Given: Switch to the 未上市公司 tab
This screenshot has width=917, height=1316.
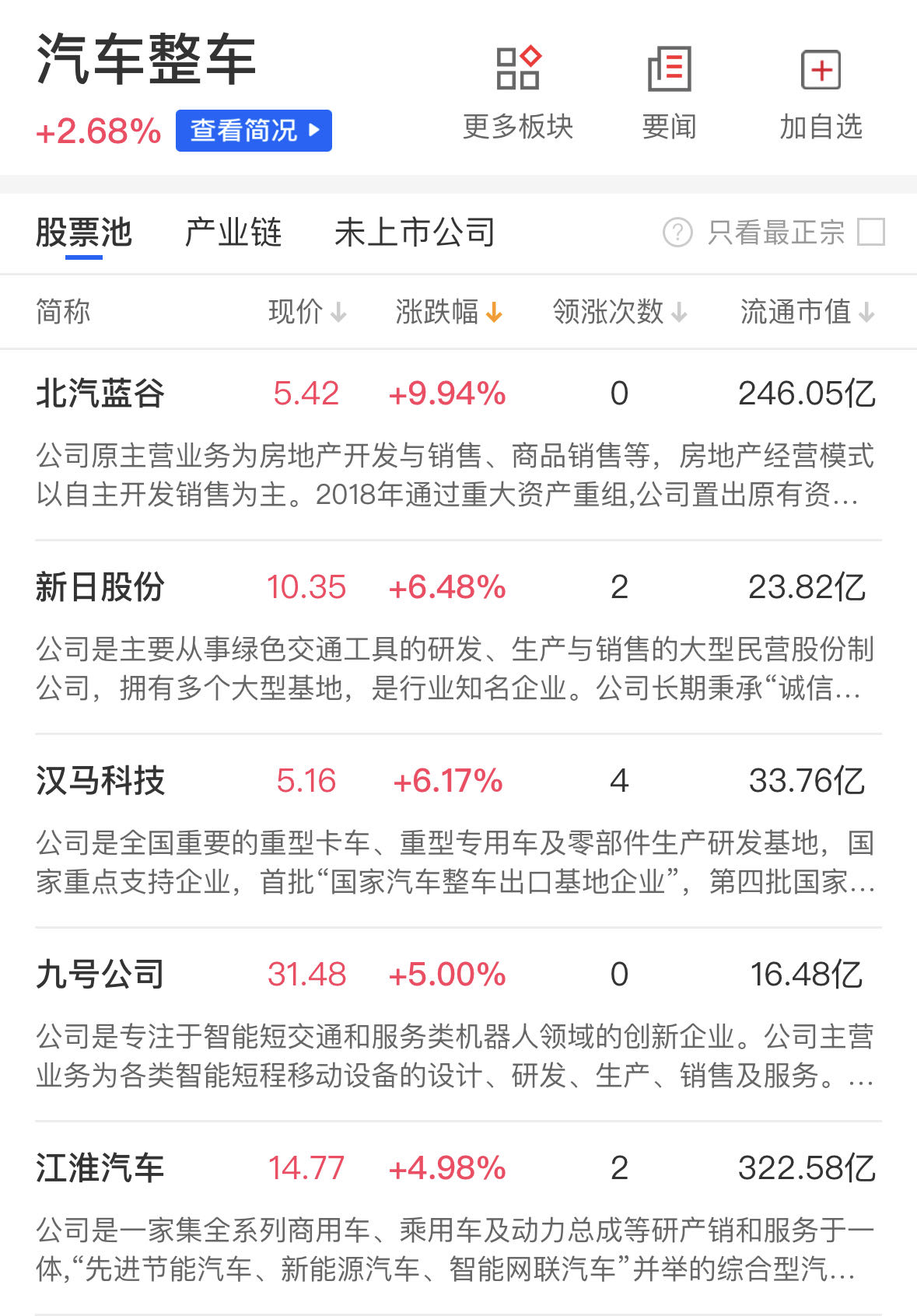Looking at the screenshot, I should point(415,233).
